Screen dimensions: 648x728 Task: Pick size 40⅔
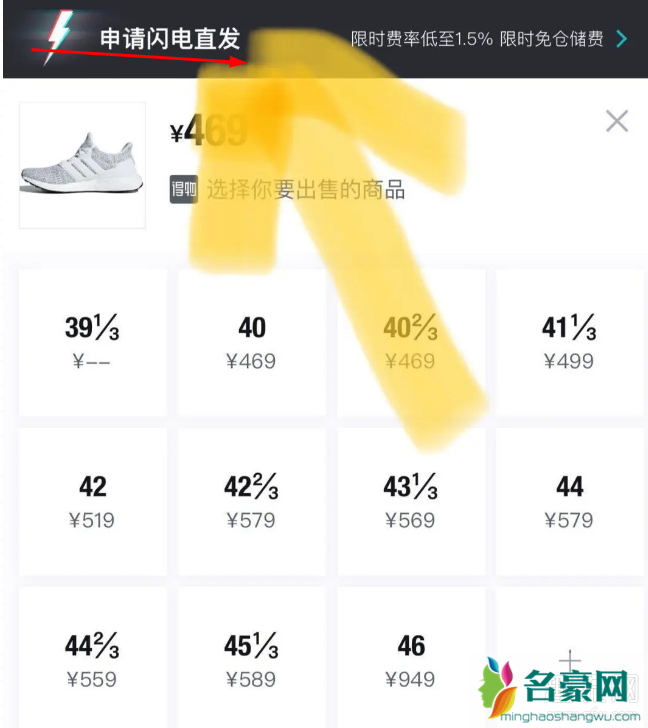coord(411,342)
